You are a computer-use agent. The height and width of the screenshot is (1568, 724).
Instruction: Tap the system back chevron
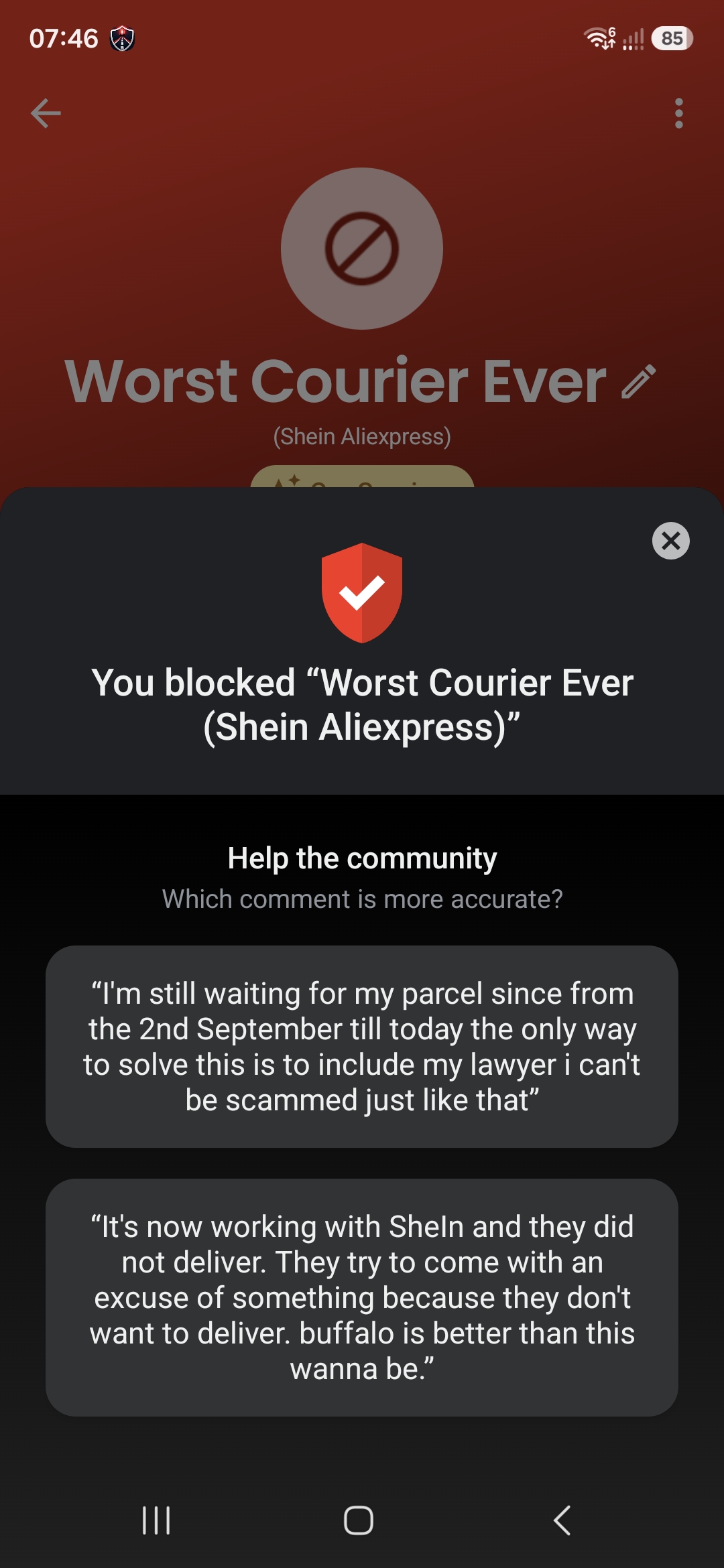(562, 1520)
